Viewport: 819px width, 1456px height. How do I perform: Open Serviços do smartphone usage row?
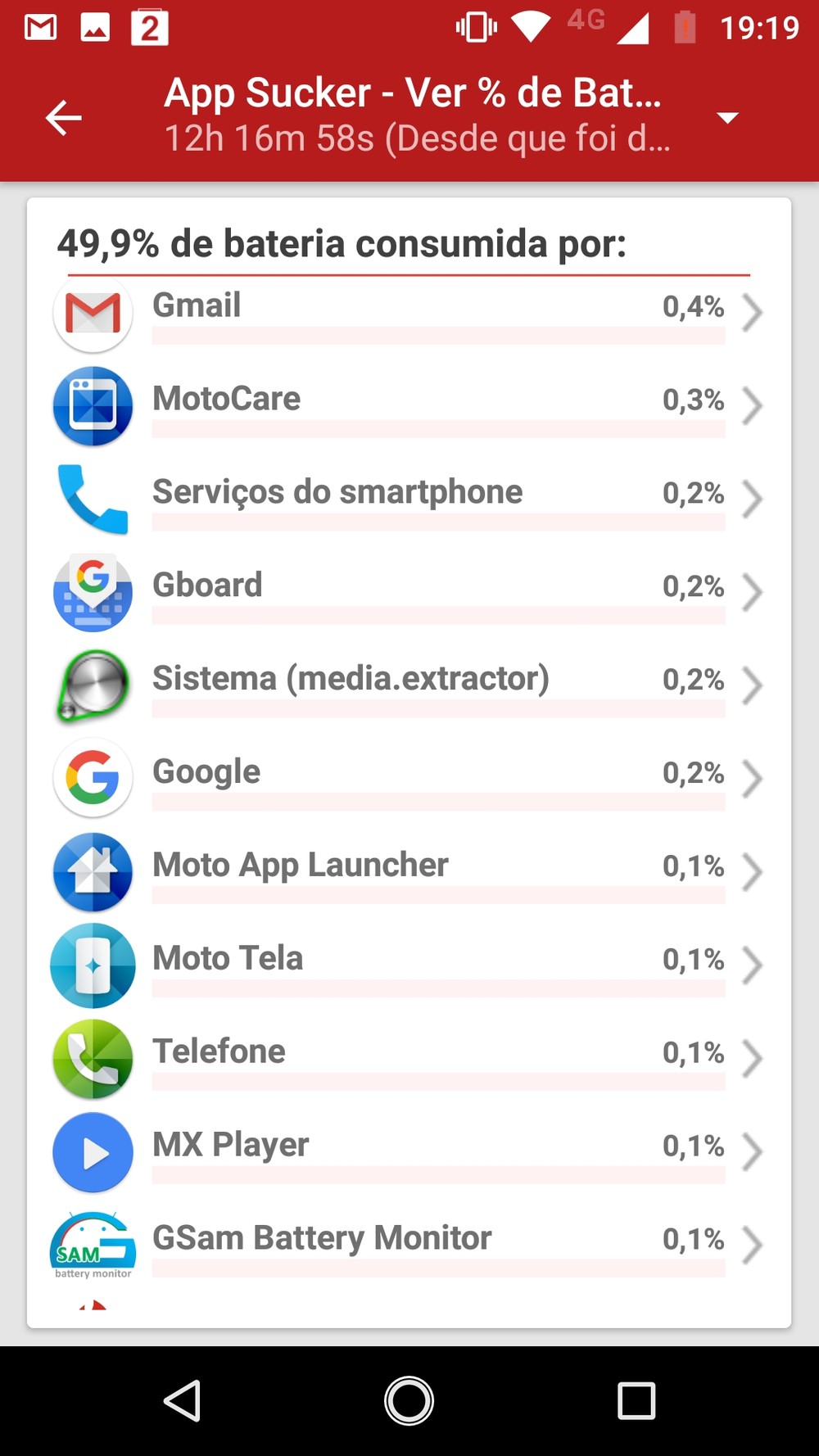[x=409, y=500]
